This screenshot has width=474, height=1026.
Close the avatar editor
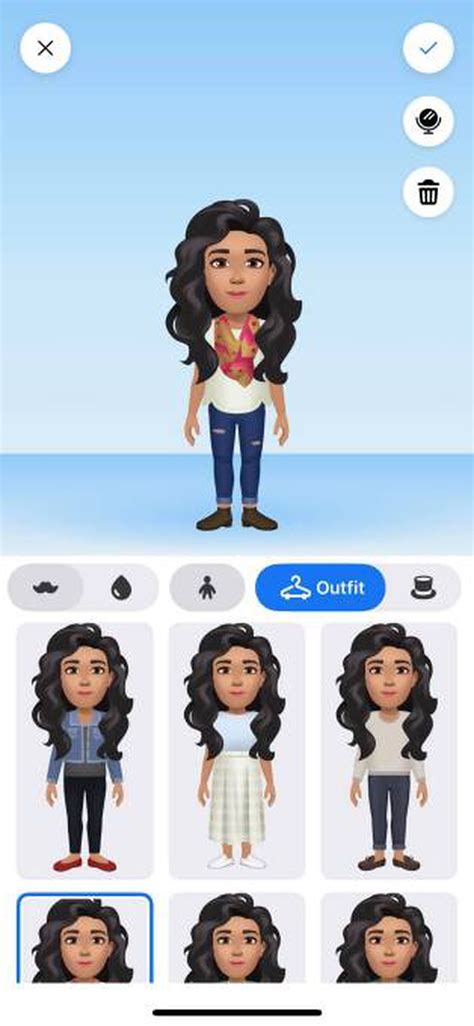[45, 48]
